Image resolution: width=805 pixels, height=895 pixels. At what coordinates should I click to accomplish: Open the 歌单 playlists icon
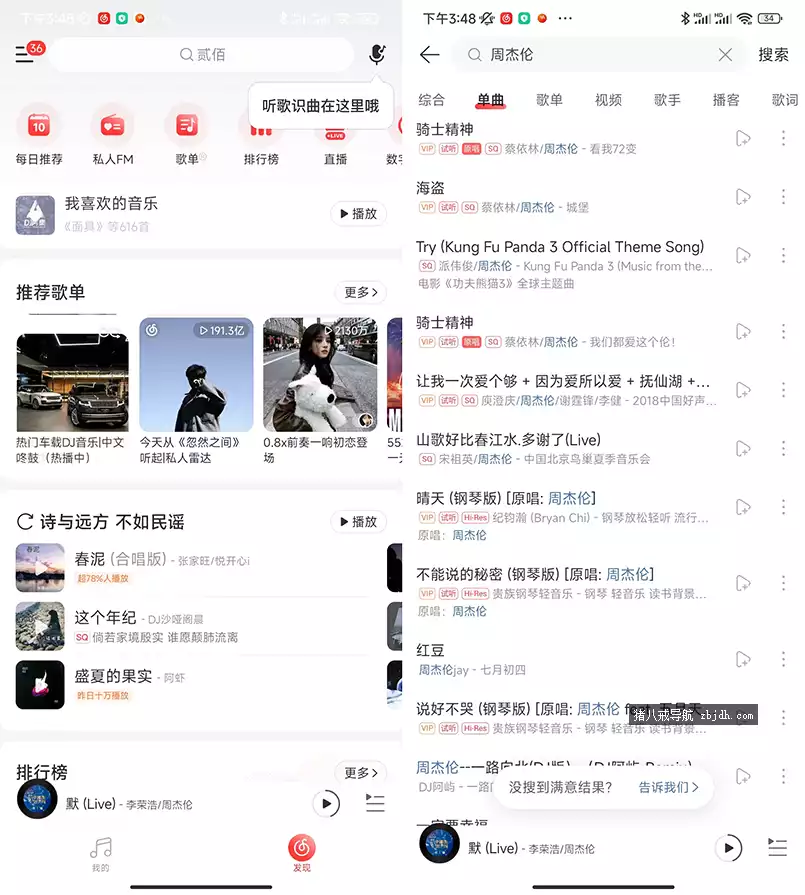point(186,127)
